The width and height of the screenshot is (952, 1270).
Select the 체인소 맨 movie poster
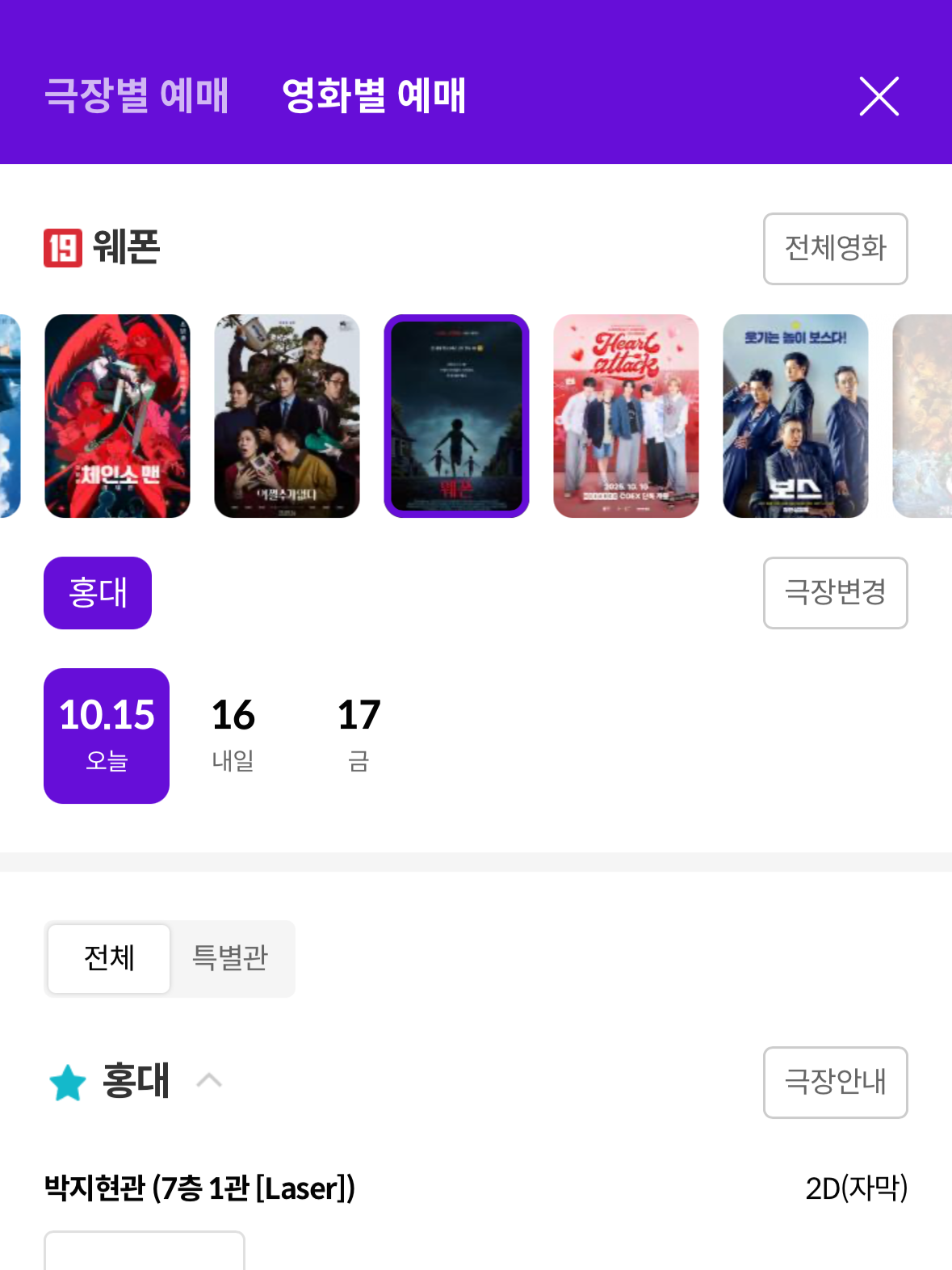(x=117, y=416)
